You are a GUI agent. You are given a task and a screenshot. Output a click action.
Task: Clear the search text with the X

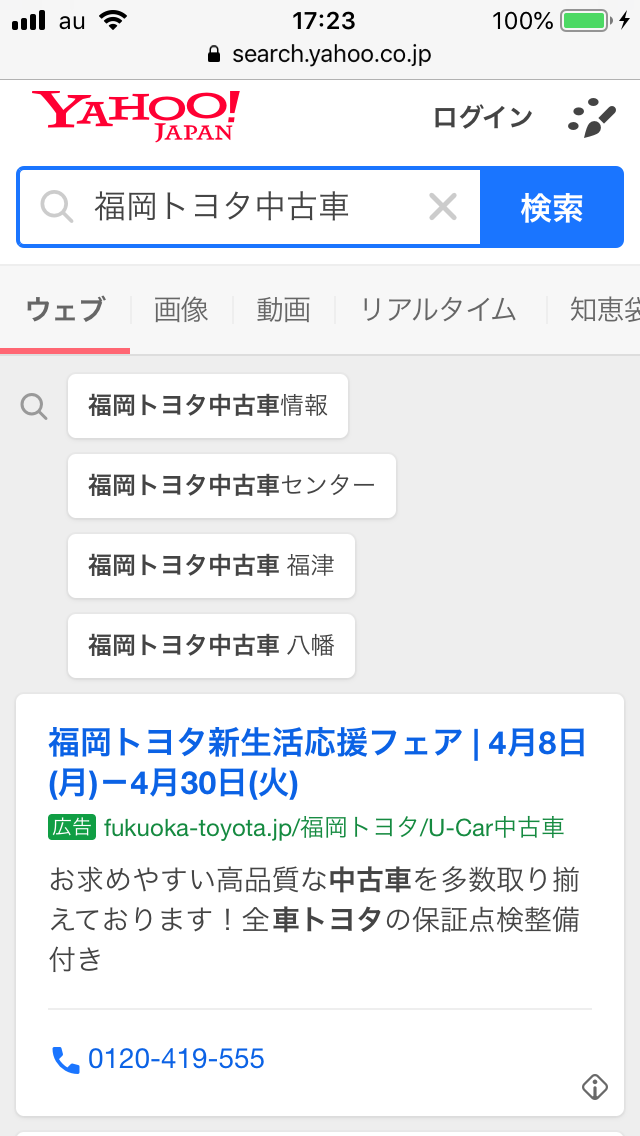tap(442, 207)
